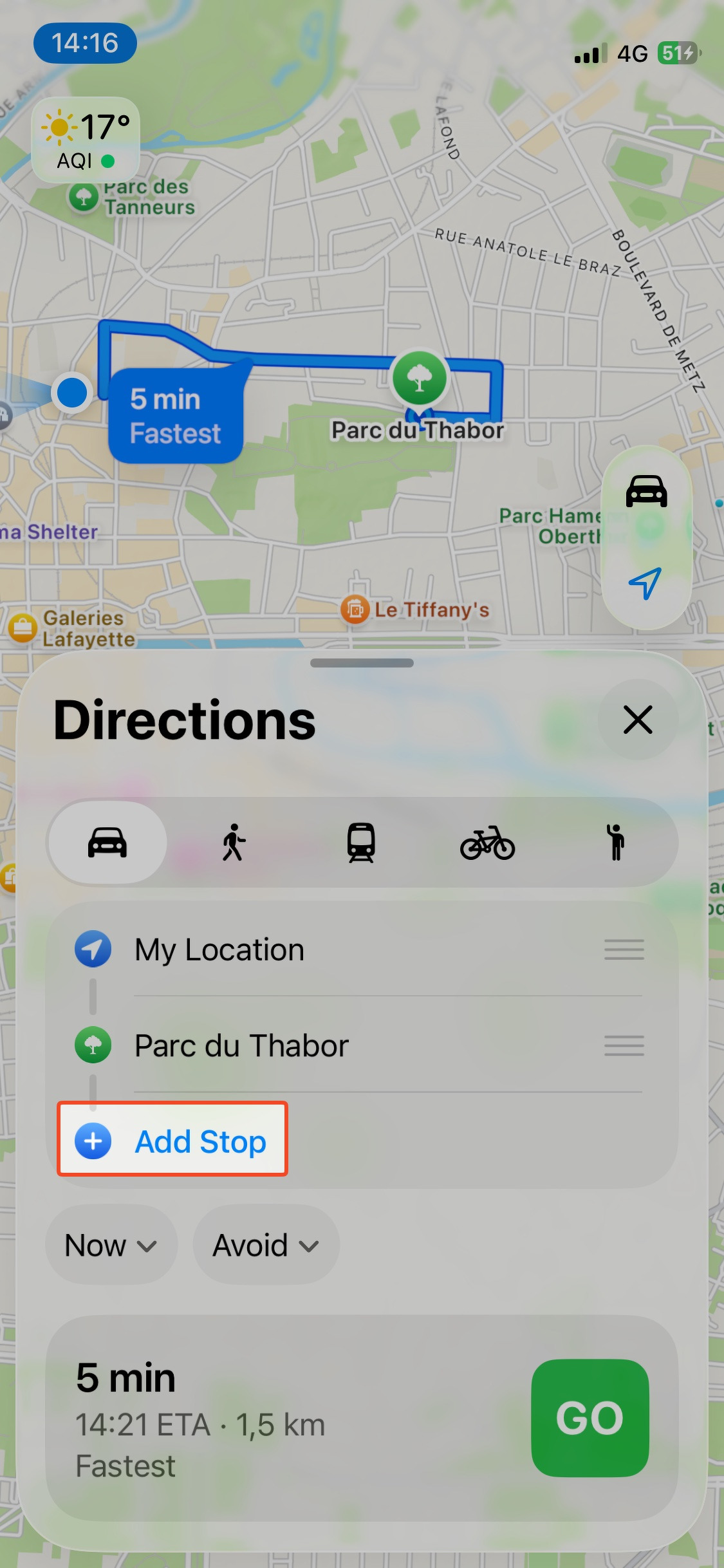The height and width of the screenshot is (1568, 724).
Task: Expand the Avoid options dropdown
Action: 266,1246
